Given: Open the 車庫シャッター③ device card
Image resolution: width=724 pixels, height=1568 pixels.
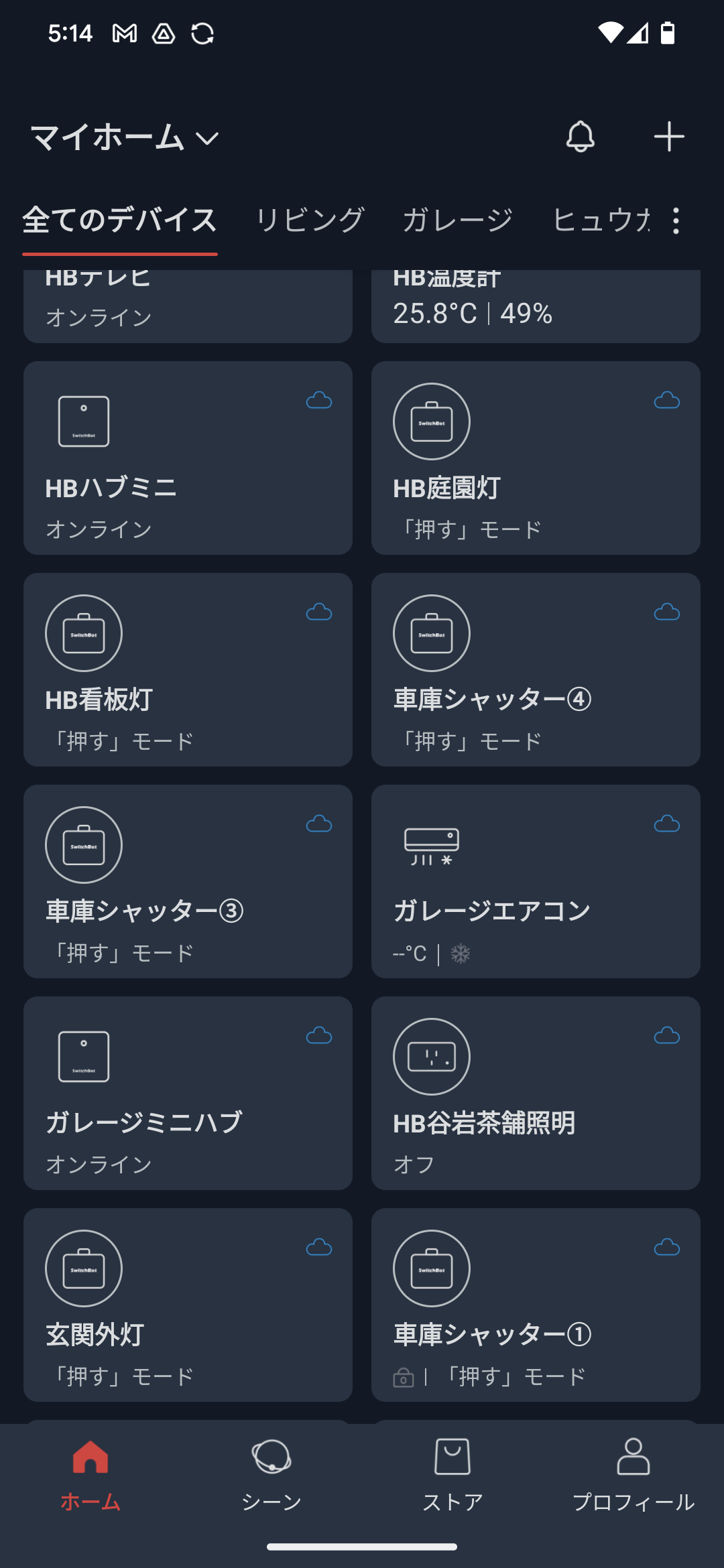Looking at the screenshot, I should coord(188,882).
